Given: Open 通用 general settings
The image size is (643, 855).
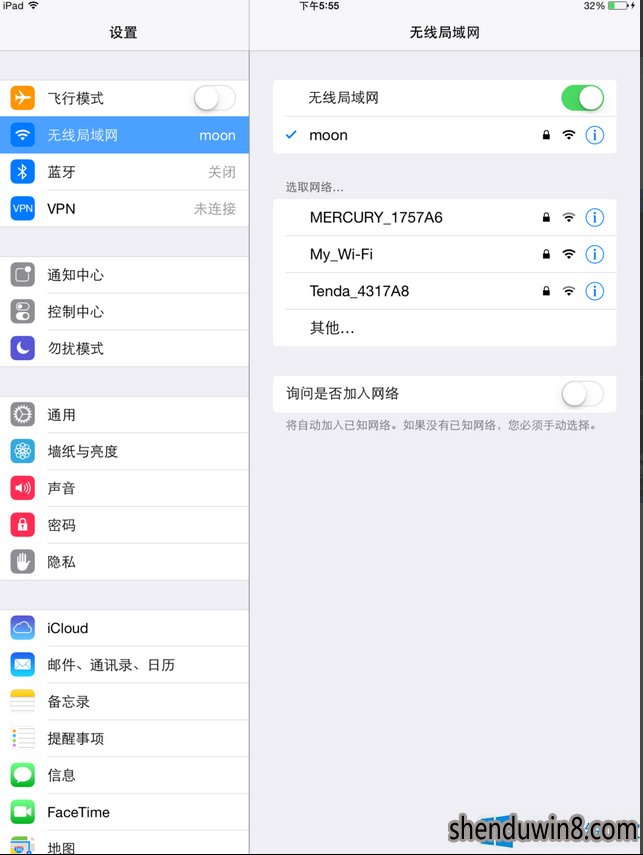Looking at the screenshot, I should click(x=124, y=415).
